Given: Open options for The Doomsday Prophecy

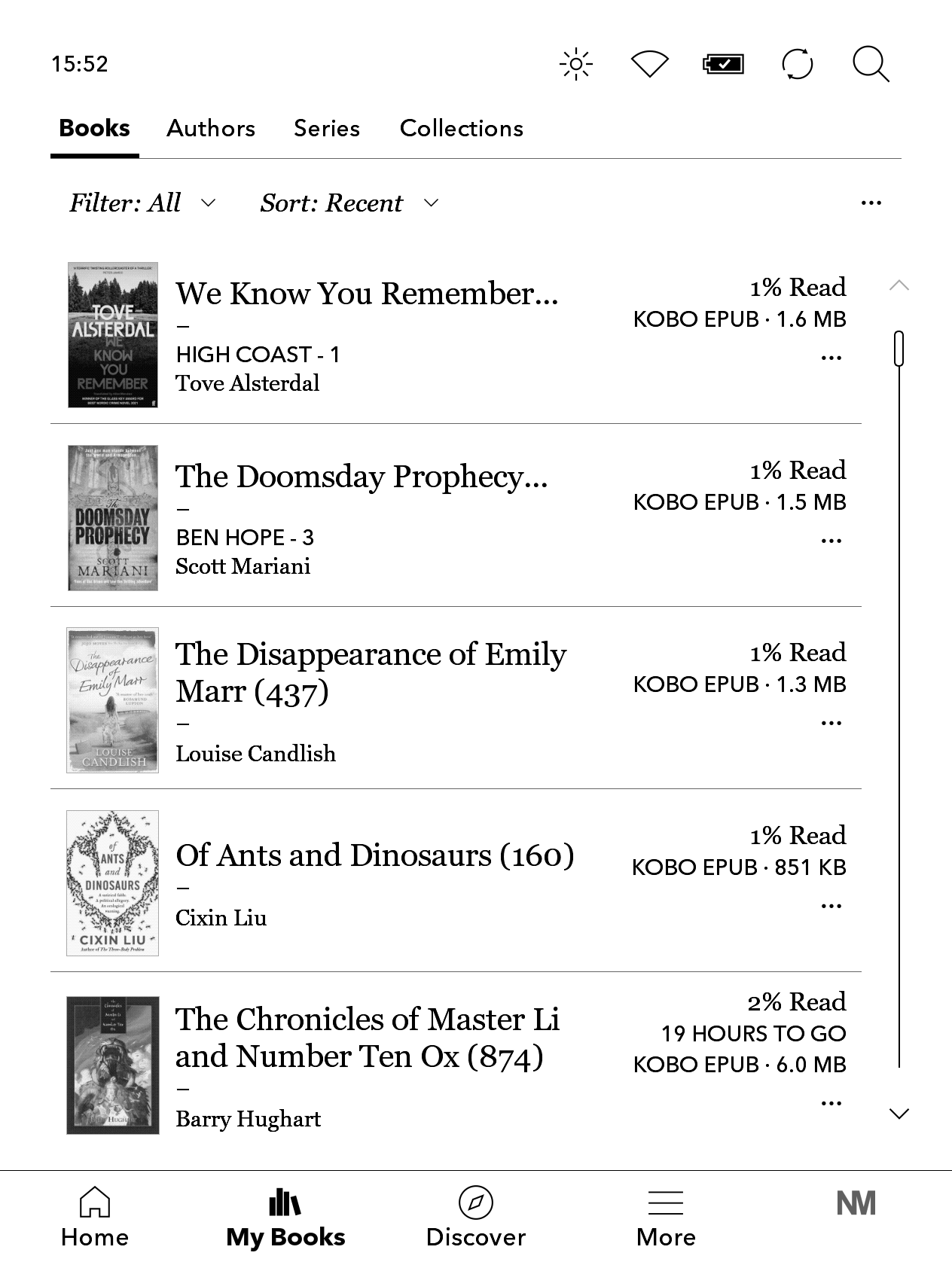Looking at the screenshot, I should (831, 541).
